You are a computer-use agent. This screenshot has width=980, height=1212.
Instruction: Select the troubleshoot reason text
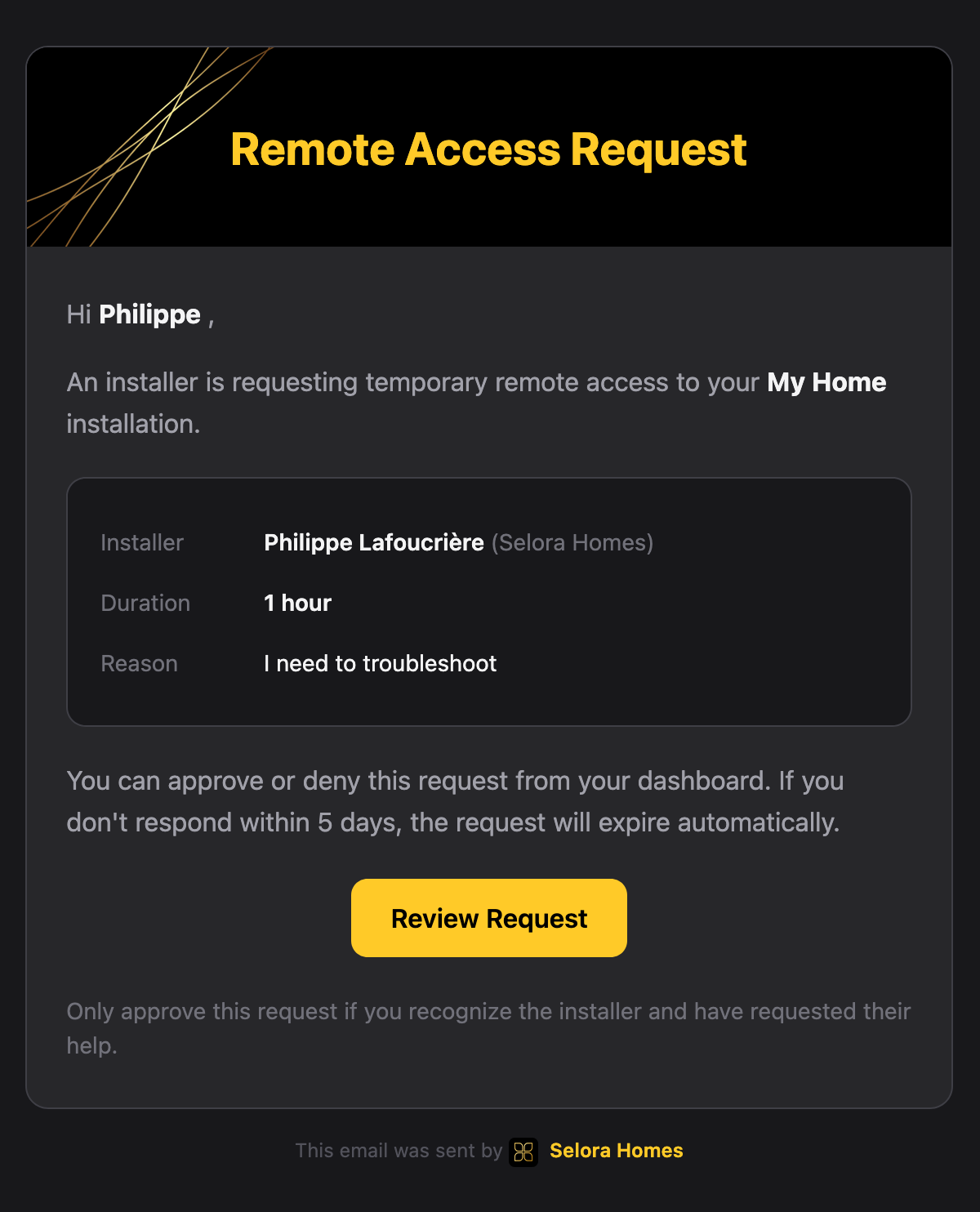pyautogui.click(x=380, y=663)
